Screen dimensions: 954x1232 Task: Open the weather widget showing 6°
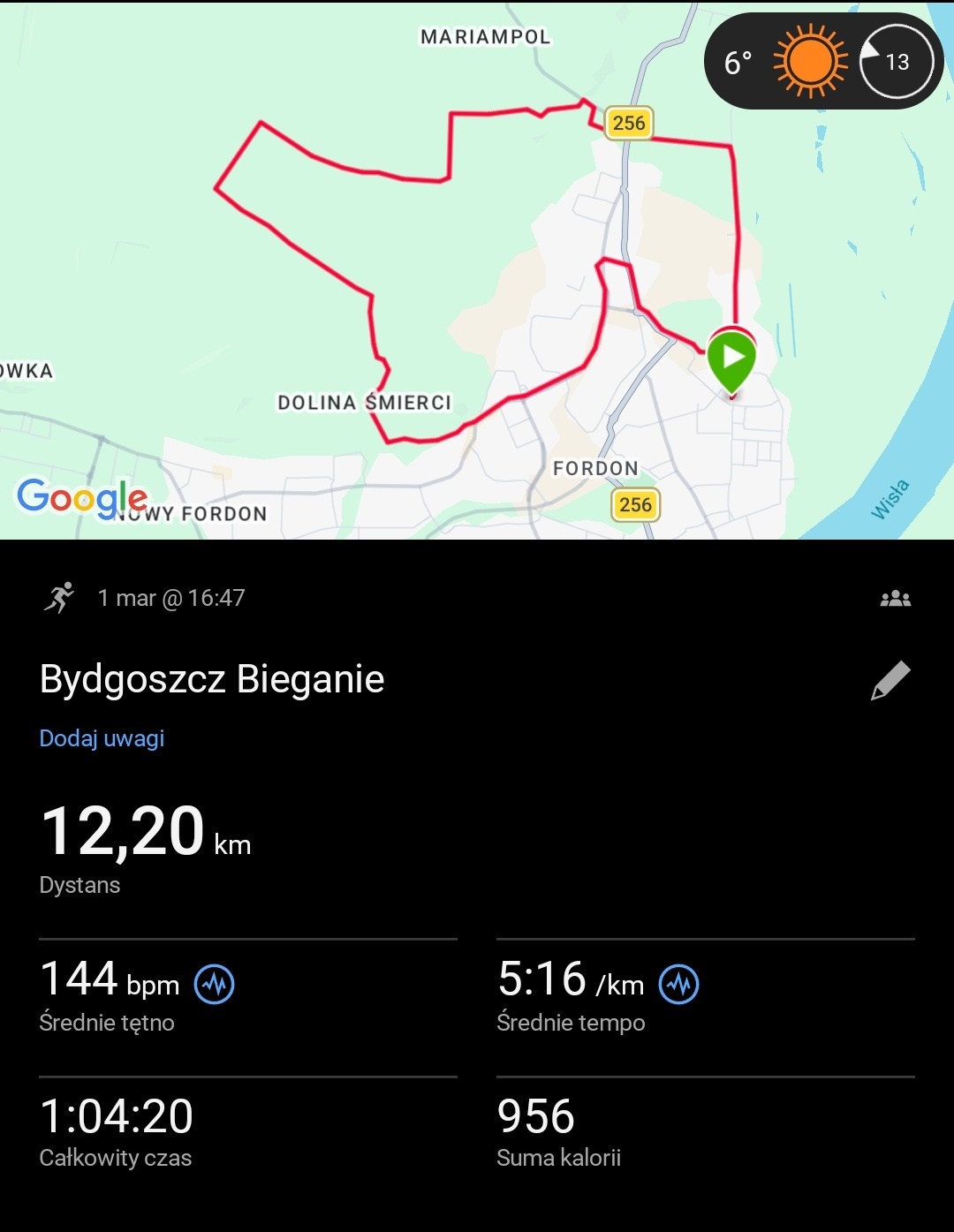pos(823,62)
